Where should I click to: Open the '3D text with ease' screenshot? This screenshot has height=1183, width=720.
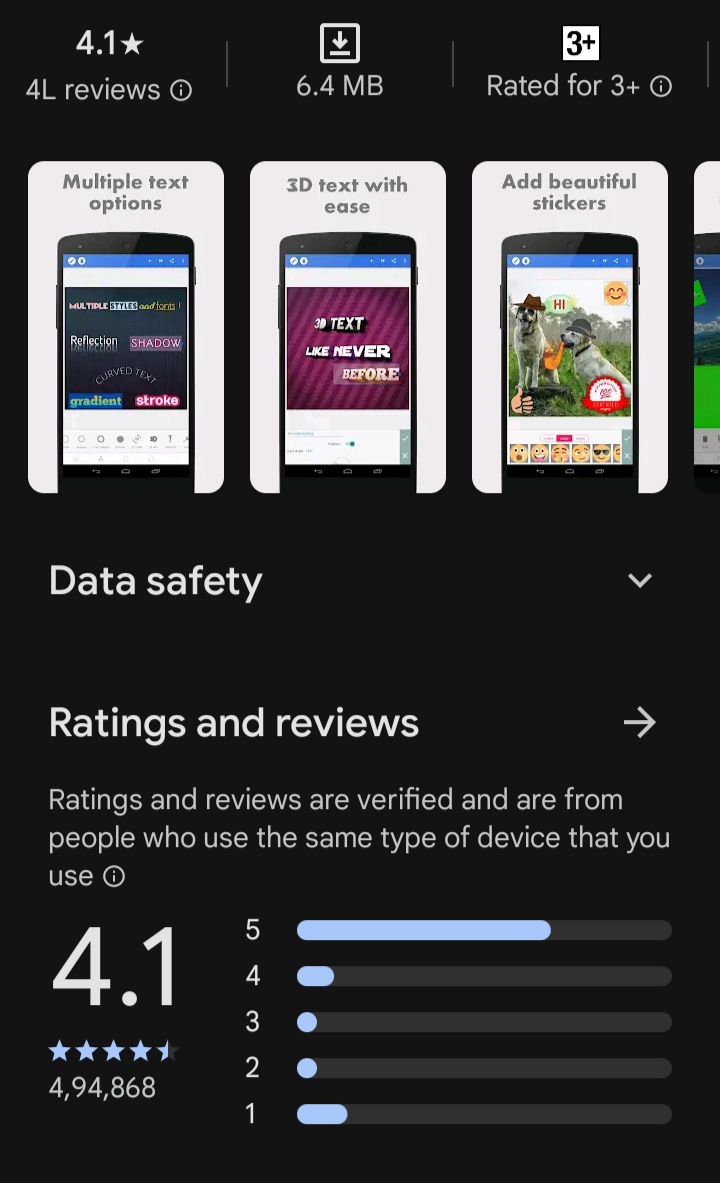pos(348,327)
